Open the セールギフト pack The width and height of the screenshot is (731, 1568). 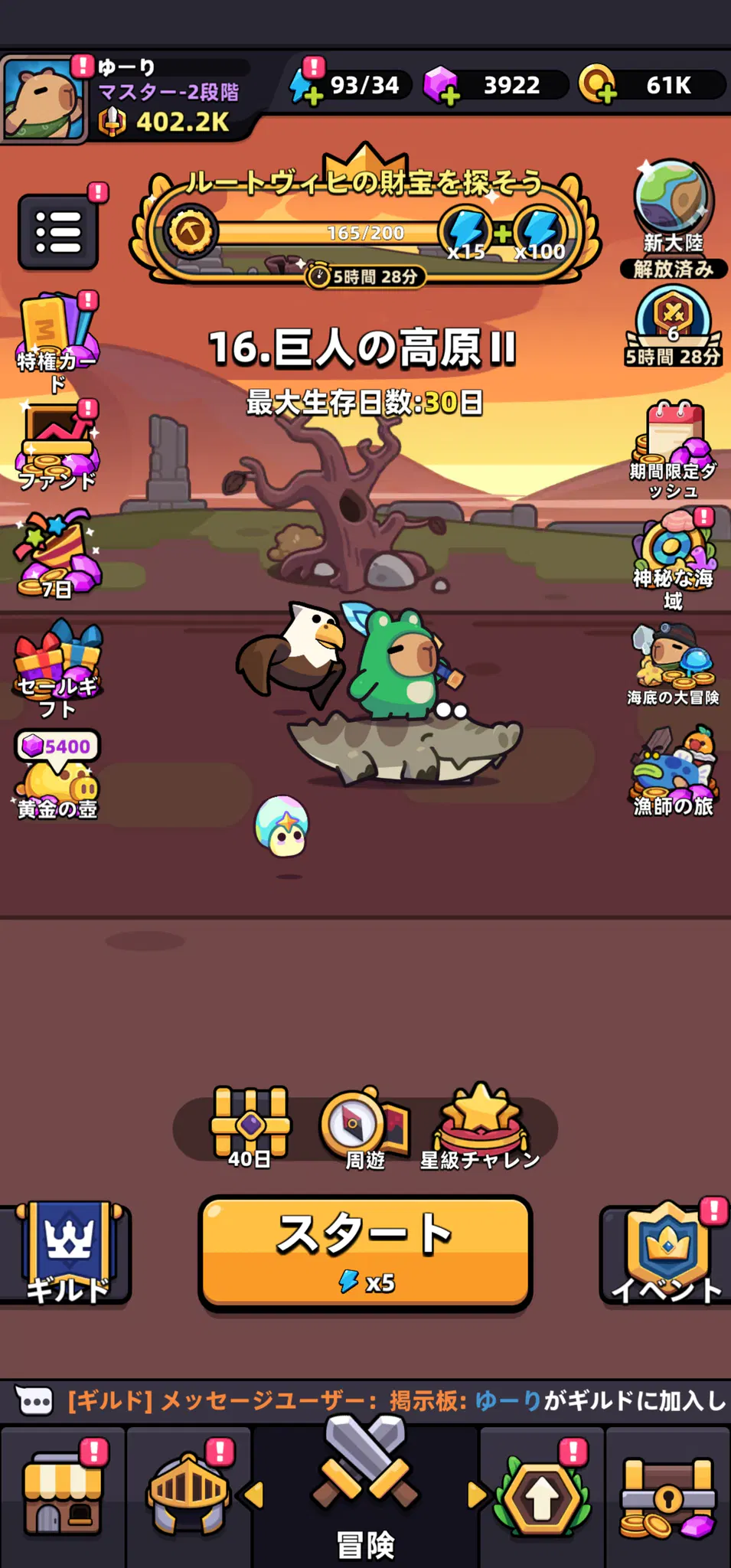point(57,666)
